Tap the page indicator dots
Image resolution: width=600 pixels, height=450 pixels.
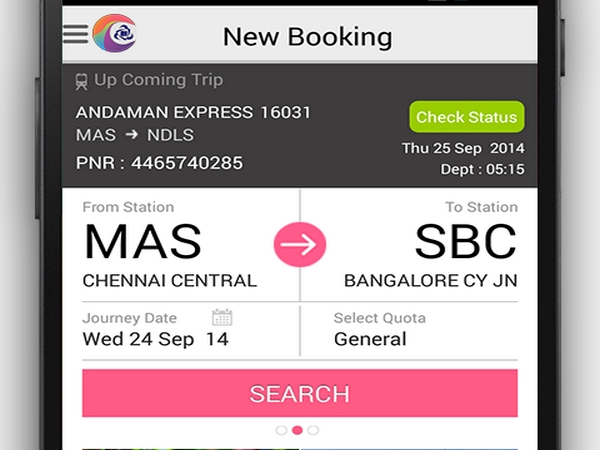click(x=297, y=430)
